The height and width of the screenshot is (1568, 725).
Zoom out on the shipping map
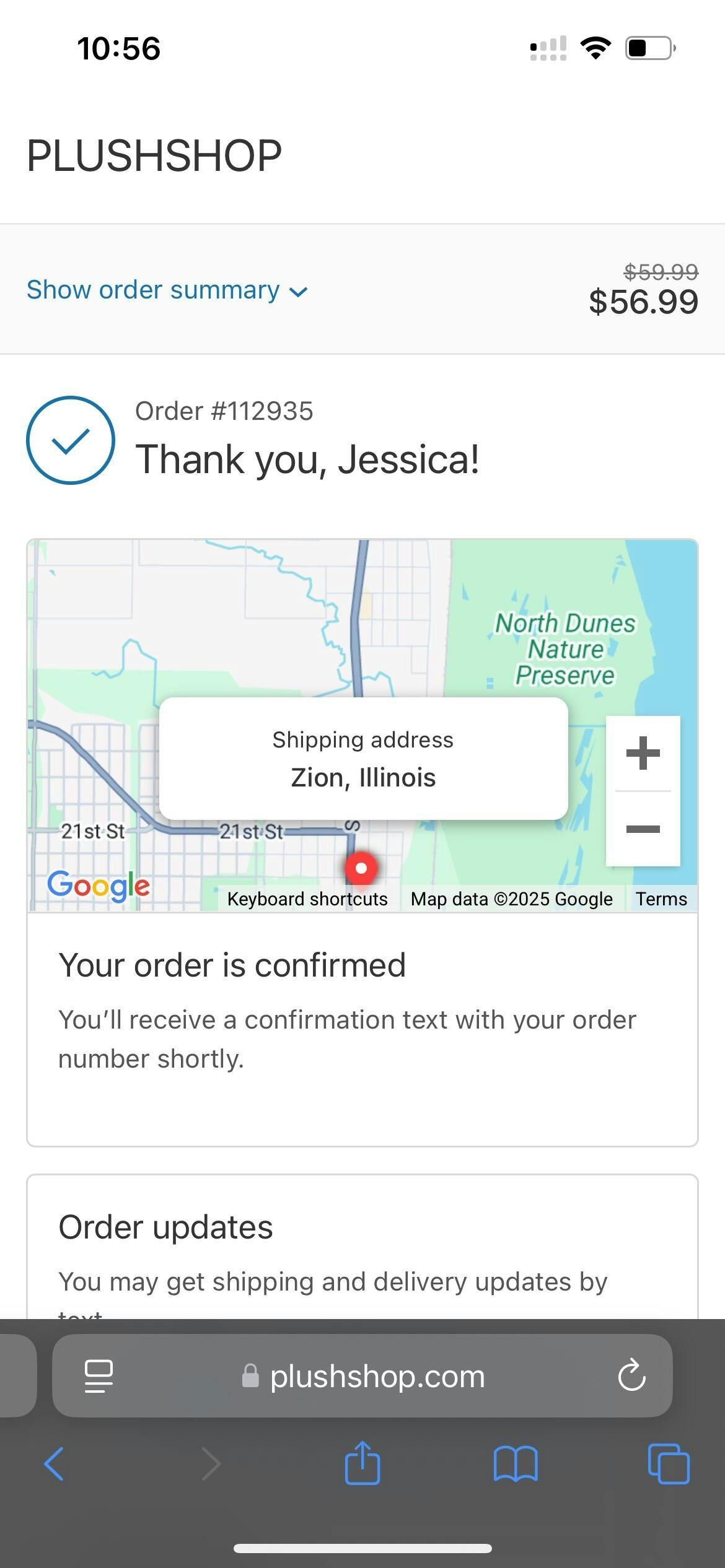643,829
